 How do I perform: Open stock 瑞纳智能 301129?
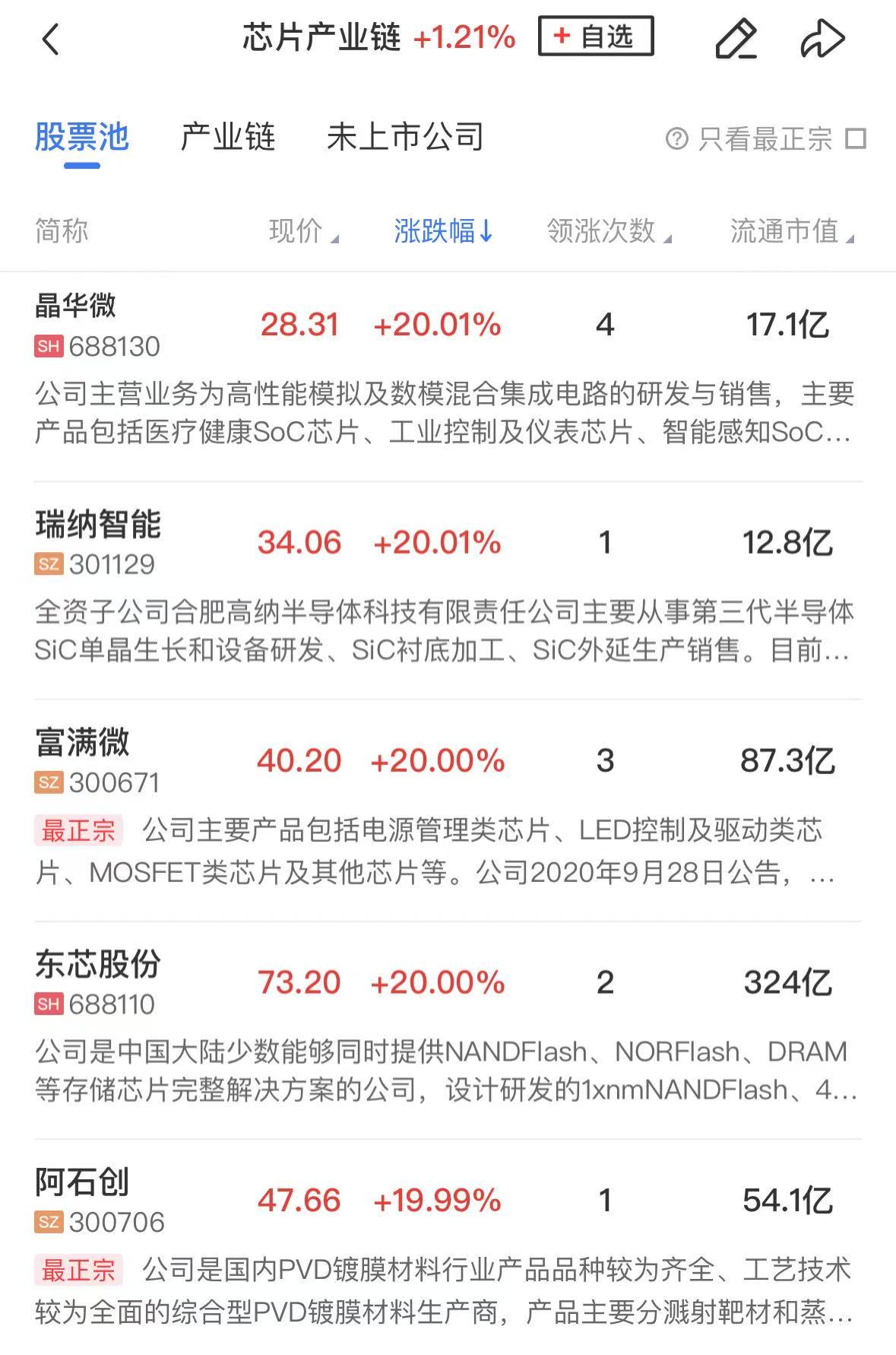[97, 543]
